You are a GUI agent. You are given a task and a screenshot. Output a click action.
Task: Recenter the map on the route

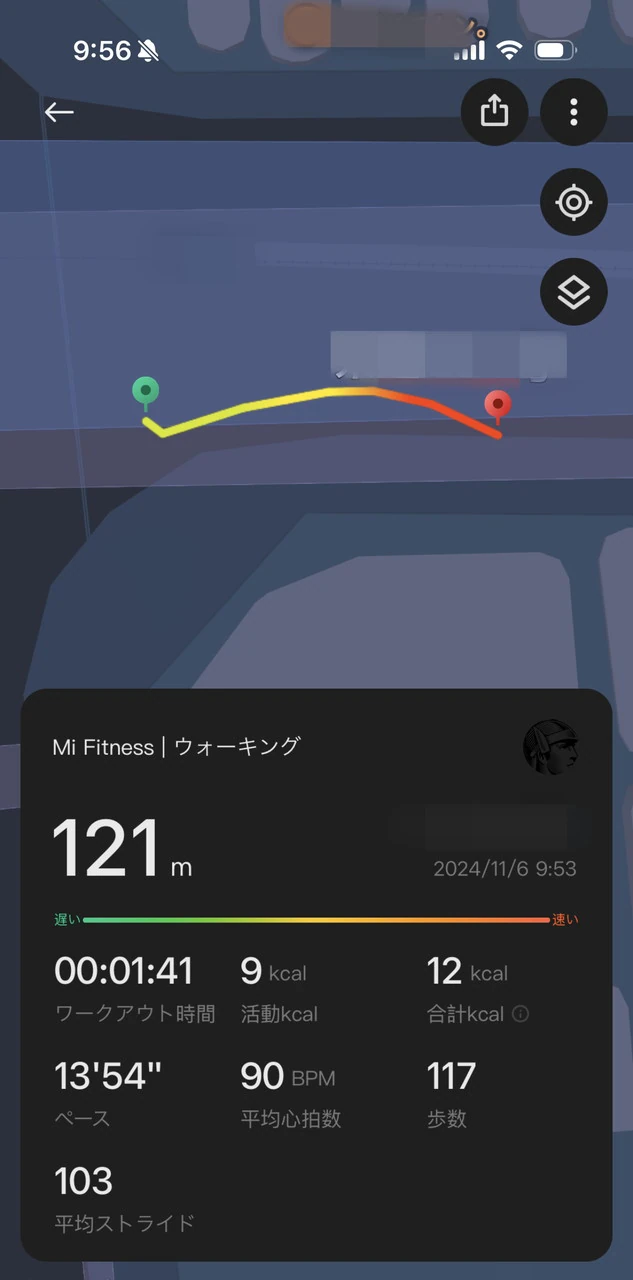573,202
